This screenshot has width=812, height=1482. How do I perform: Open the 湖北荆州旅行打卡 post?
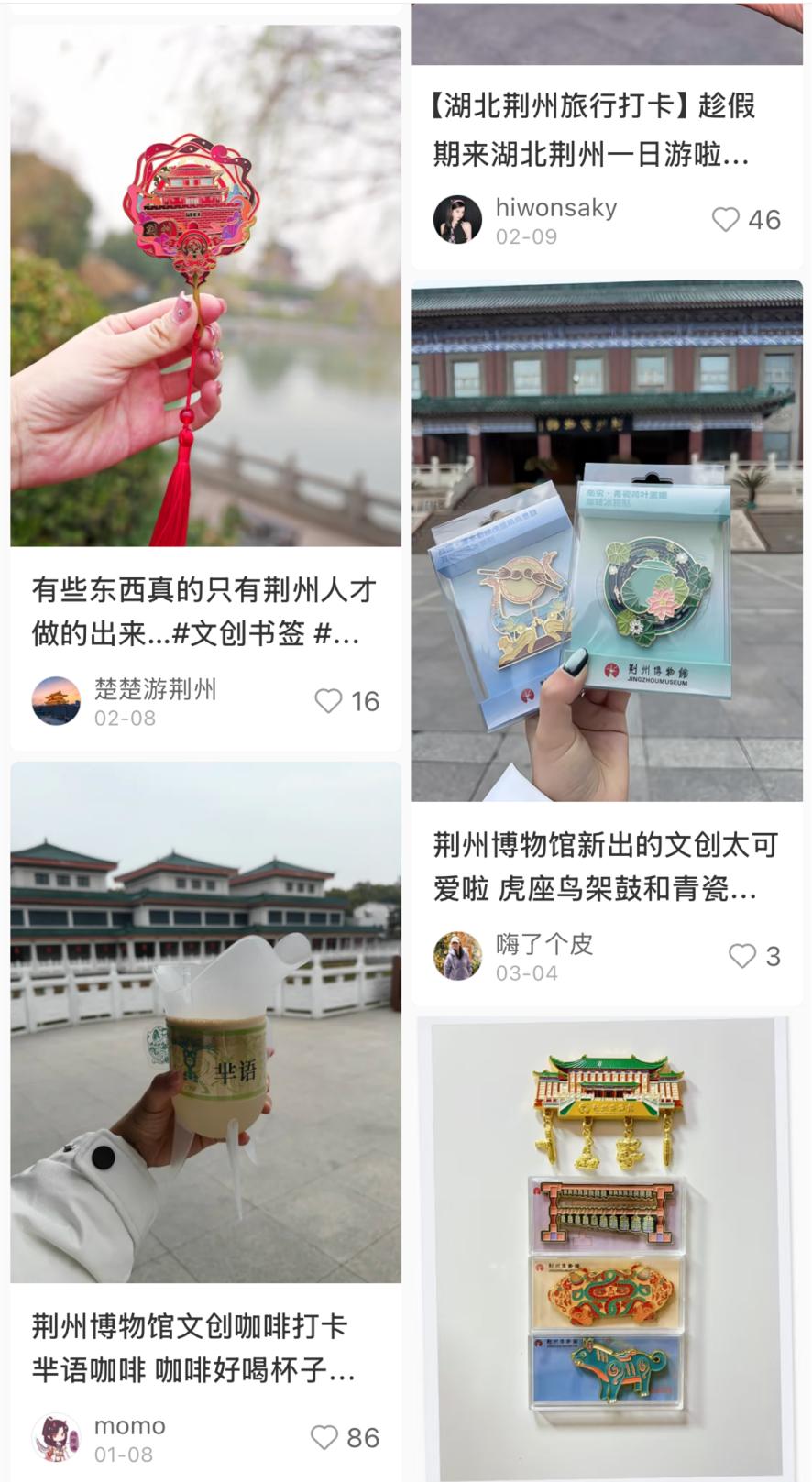593,129
